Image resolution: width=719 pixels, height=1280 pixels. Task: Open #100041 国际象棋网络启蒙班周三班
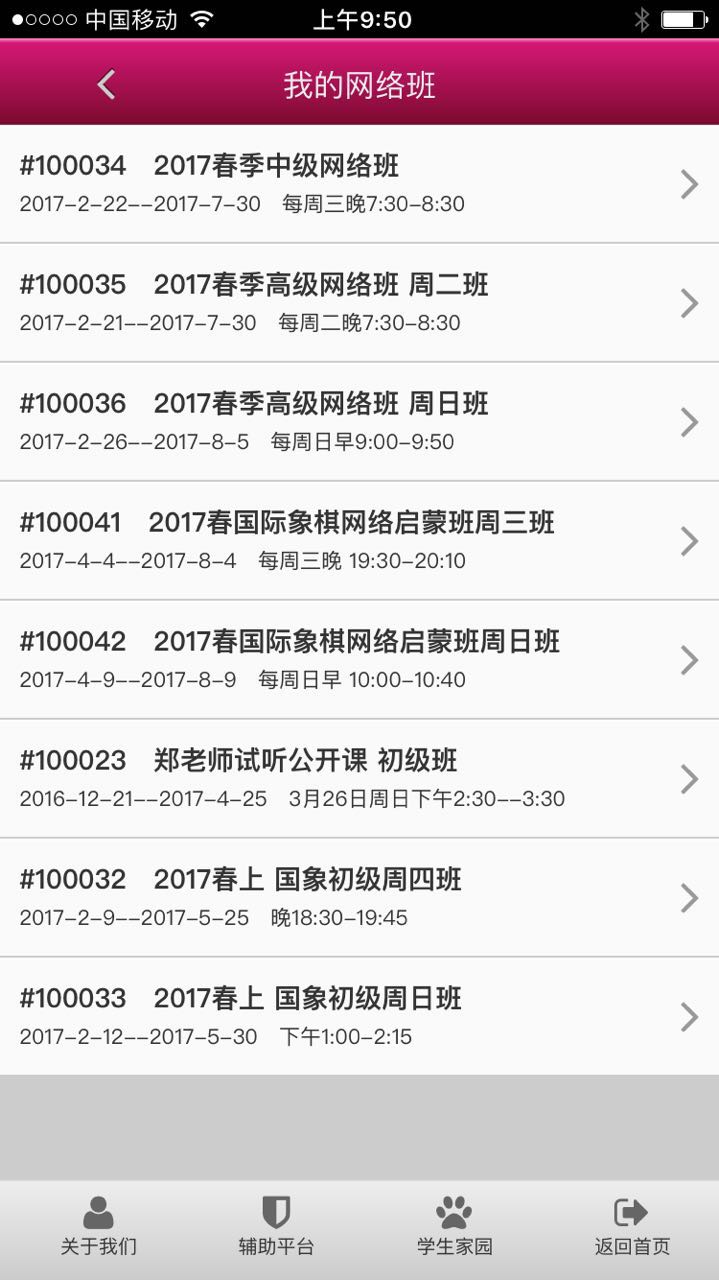pyautogui.click(x=359, y=541)
